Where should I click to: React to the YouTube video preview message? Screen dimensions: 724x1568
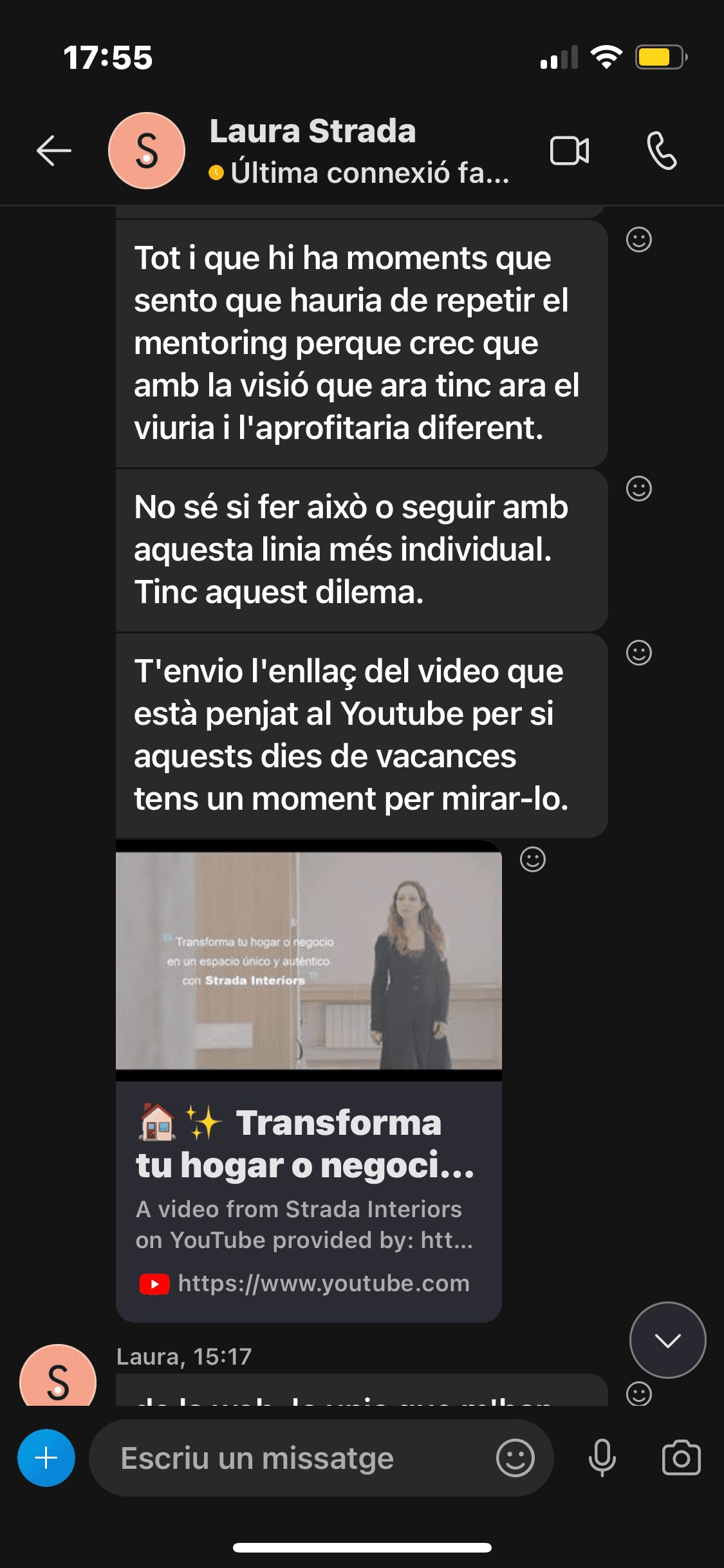(533, 859)
